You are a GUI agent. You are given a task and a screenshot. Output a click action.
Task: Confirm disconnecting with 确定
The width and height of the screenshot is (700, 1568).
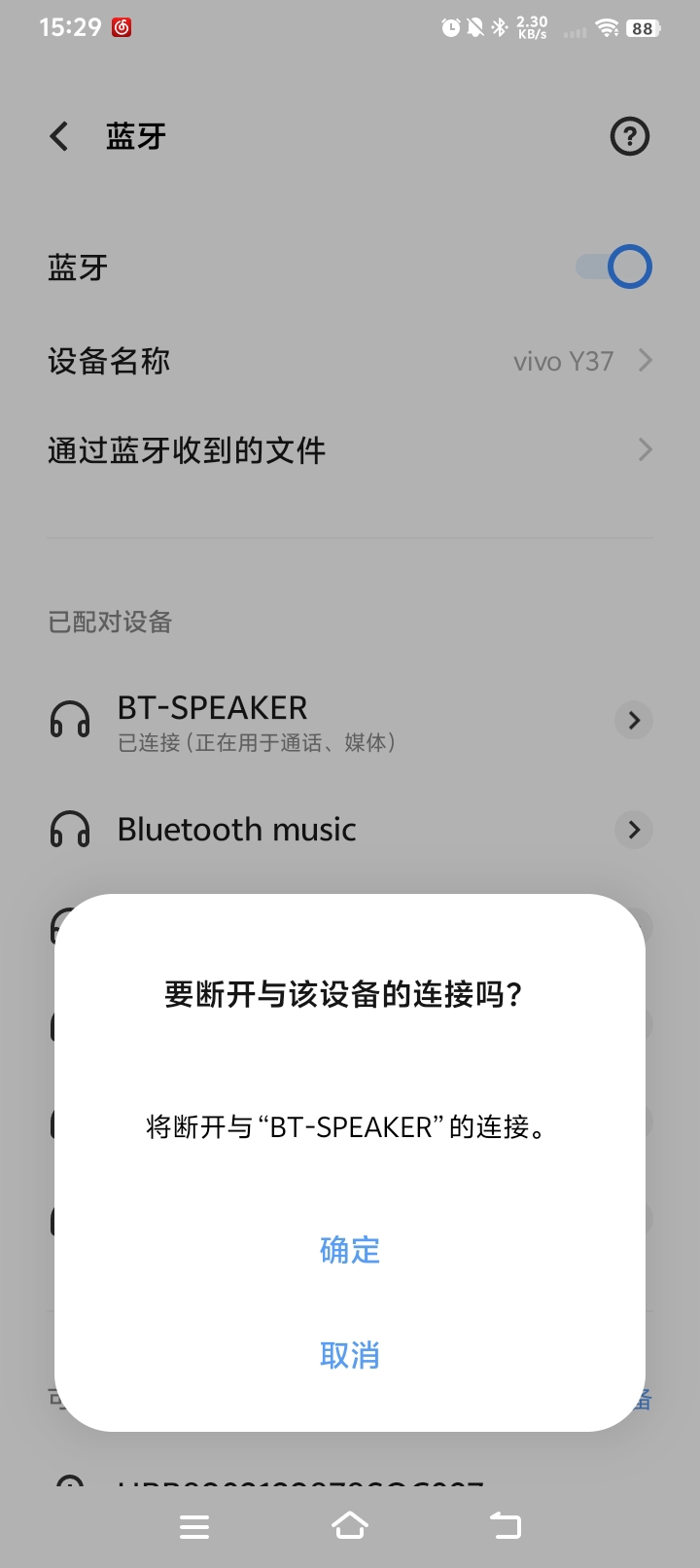pyautogui.click(x=350, y=1250)
